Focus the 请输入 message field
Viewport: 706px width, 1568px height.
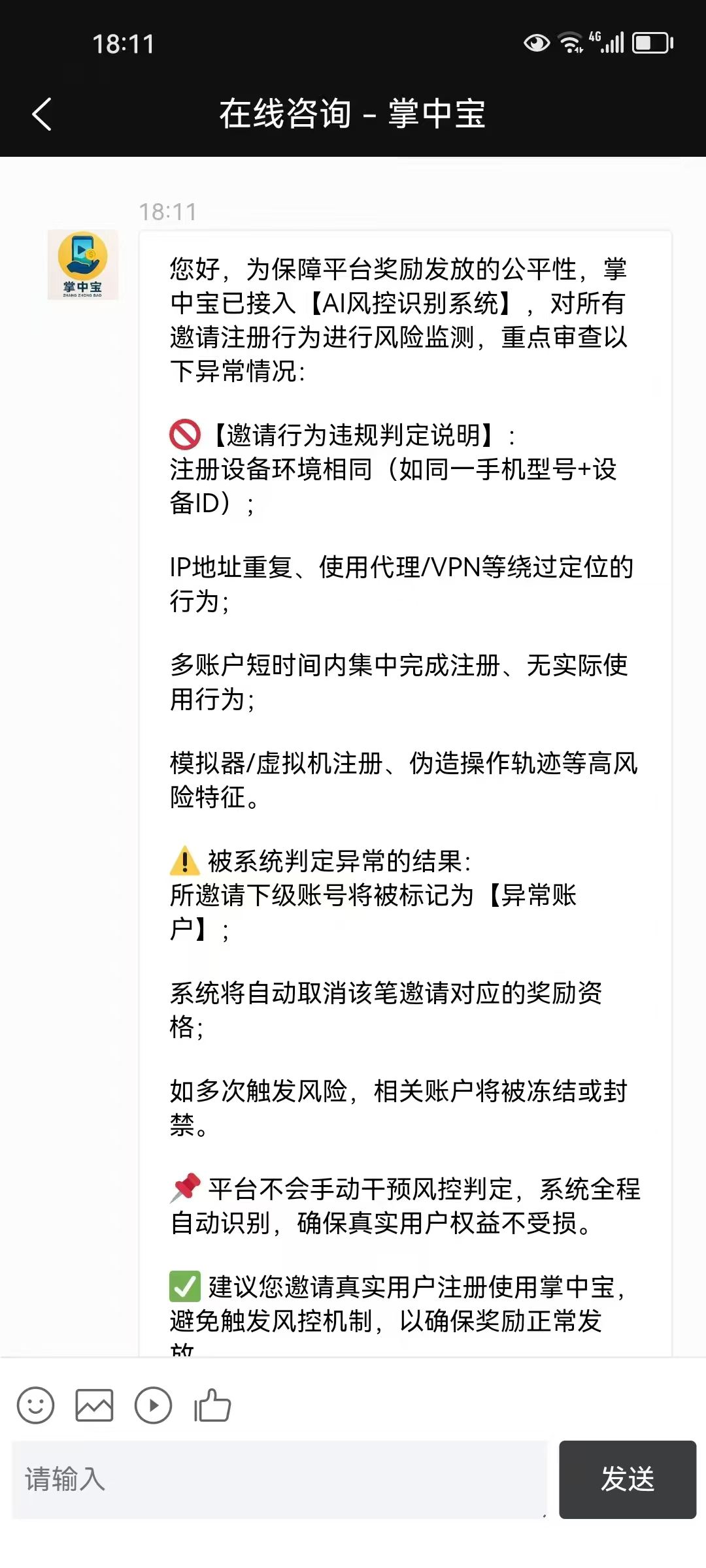[x=280, y=1479]
